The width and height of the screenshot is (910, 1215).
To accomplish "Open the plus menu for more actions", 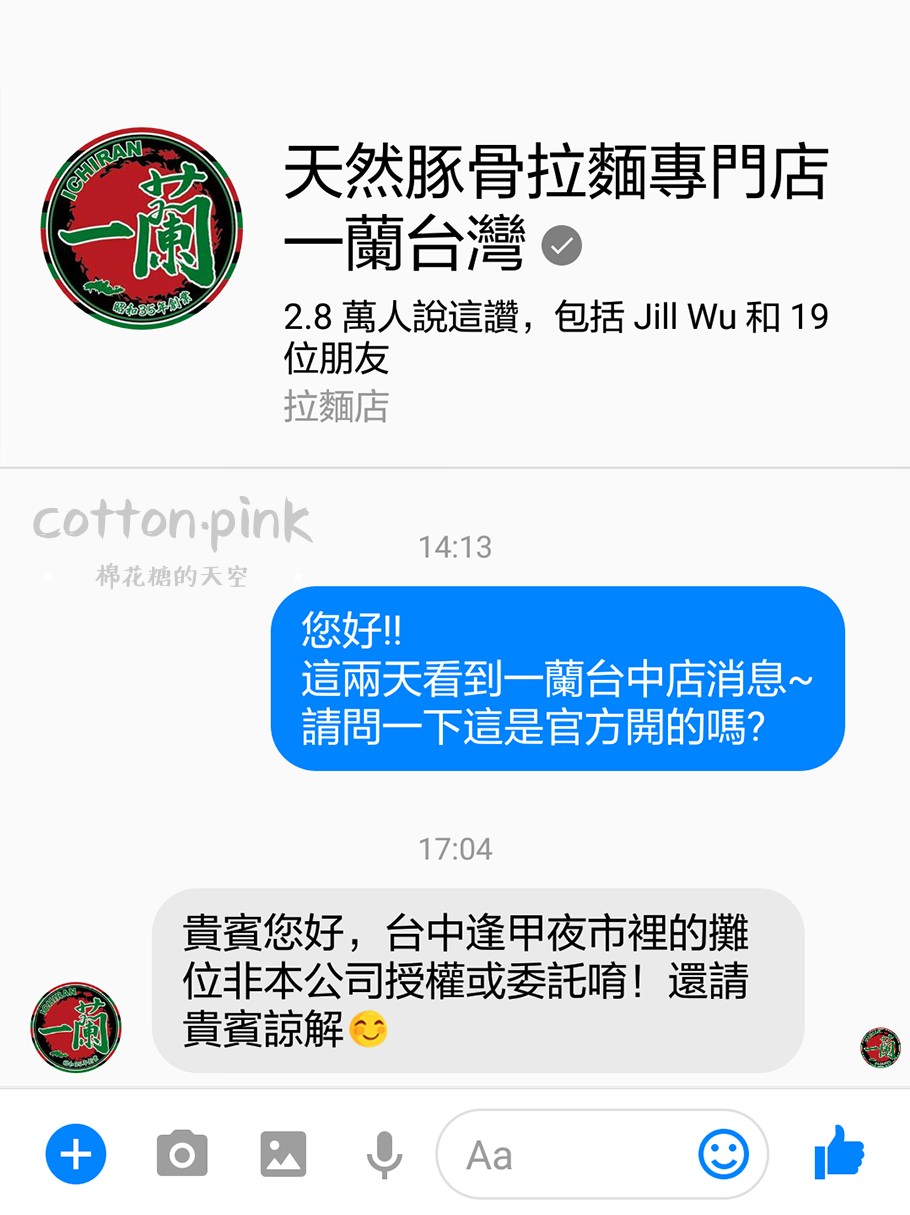I will click(75, 1155).
